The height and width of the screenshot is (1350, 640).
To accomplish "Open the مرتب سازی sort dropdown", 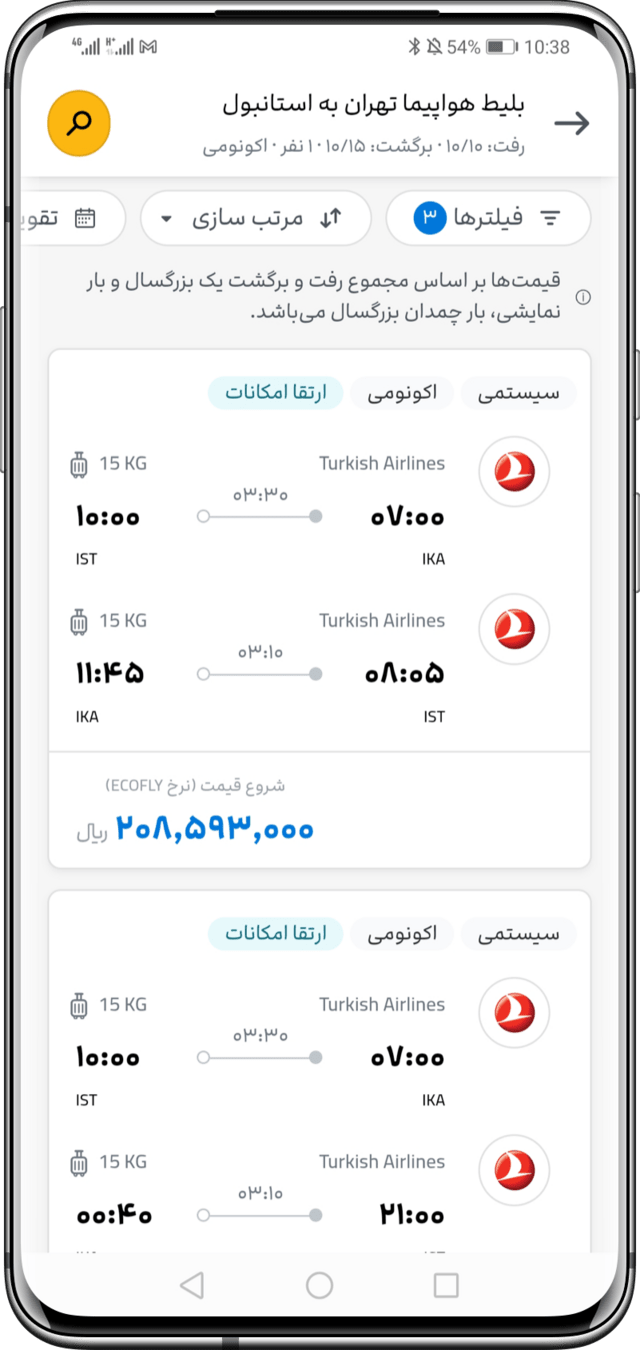I will (255, 217).
